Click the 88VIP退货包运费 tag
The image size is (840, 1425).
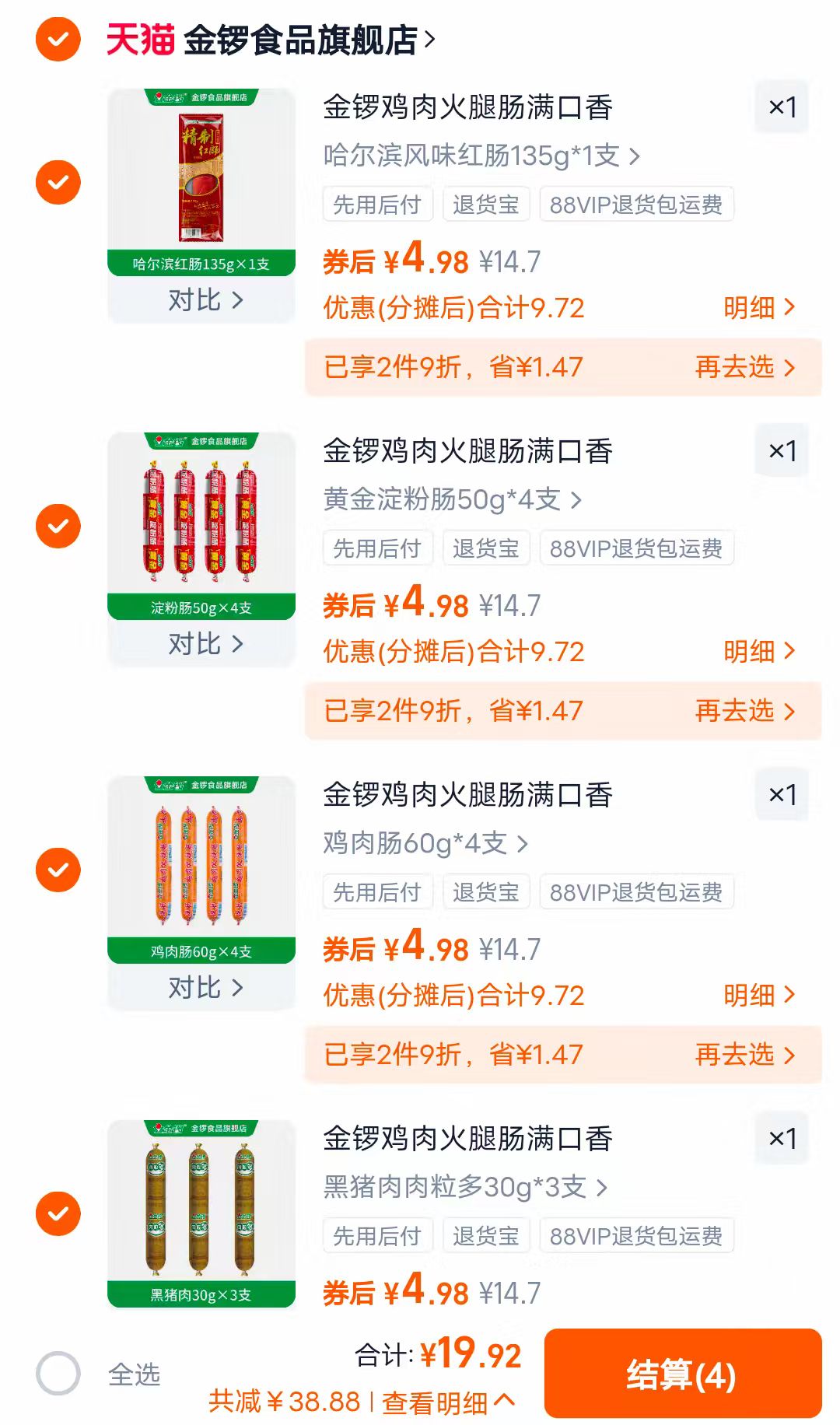click(638, 203)
